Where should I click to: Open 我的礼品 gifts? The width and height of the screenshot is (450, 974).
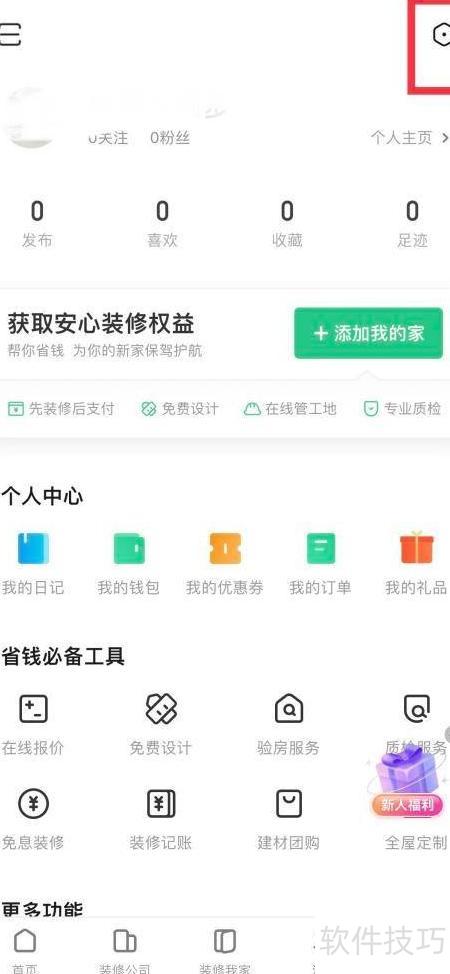coord(416,563)
